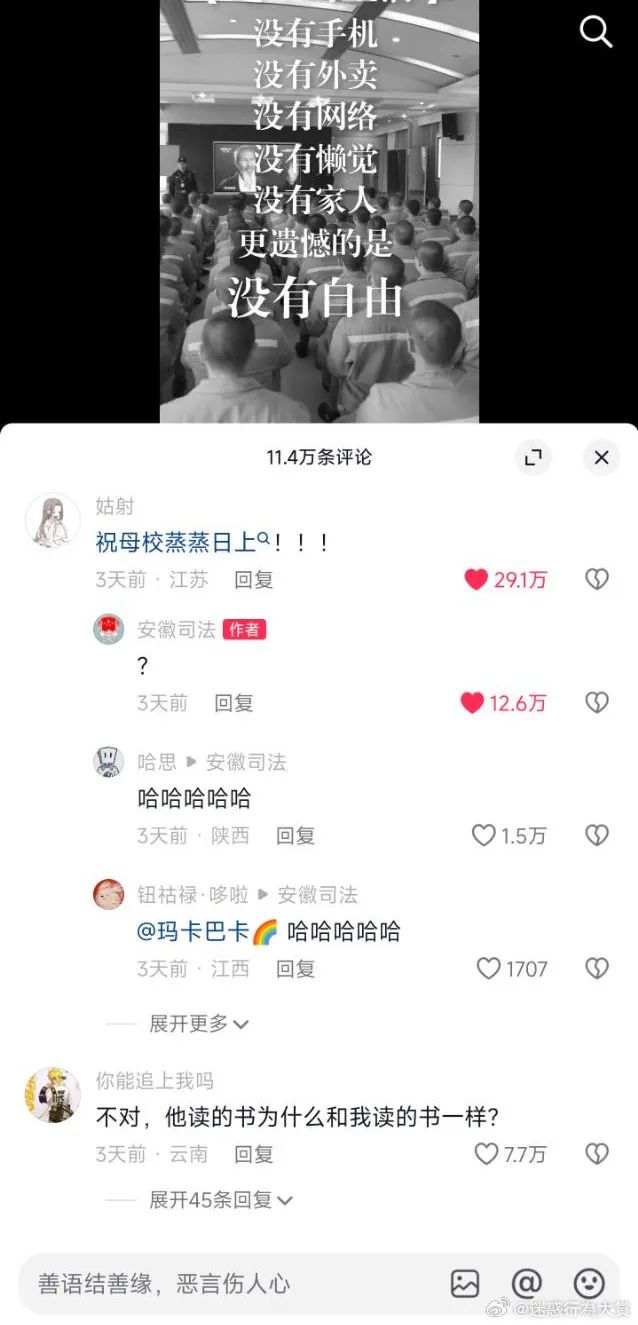Expand the comments panel to full screen
This screenshot has height=1325, width=638.
(x=533, y=457)
